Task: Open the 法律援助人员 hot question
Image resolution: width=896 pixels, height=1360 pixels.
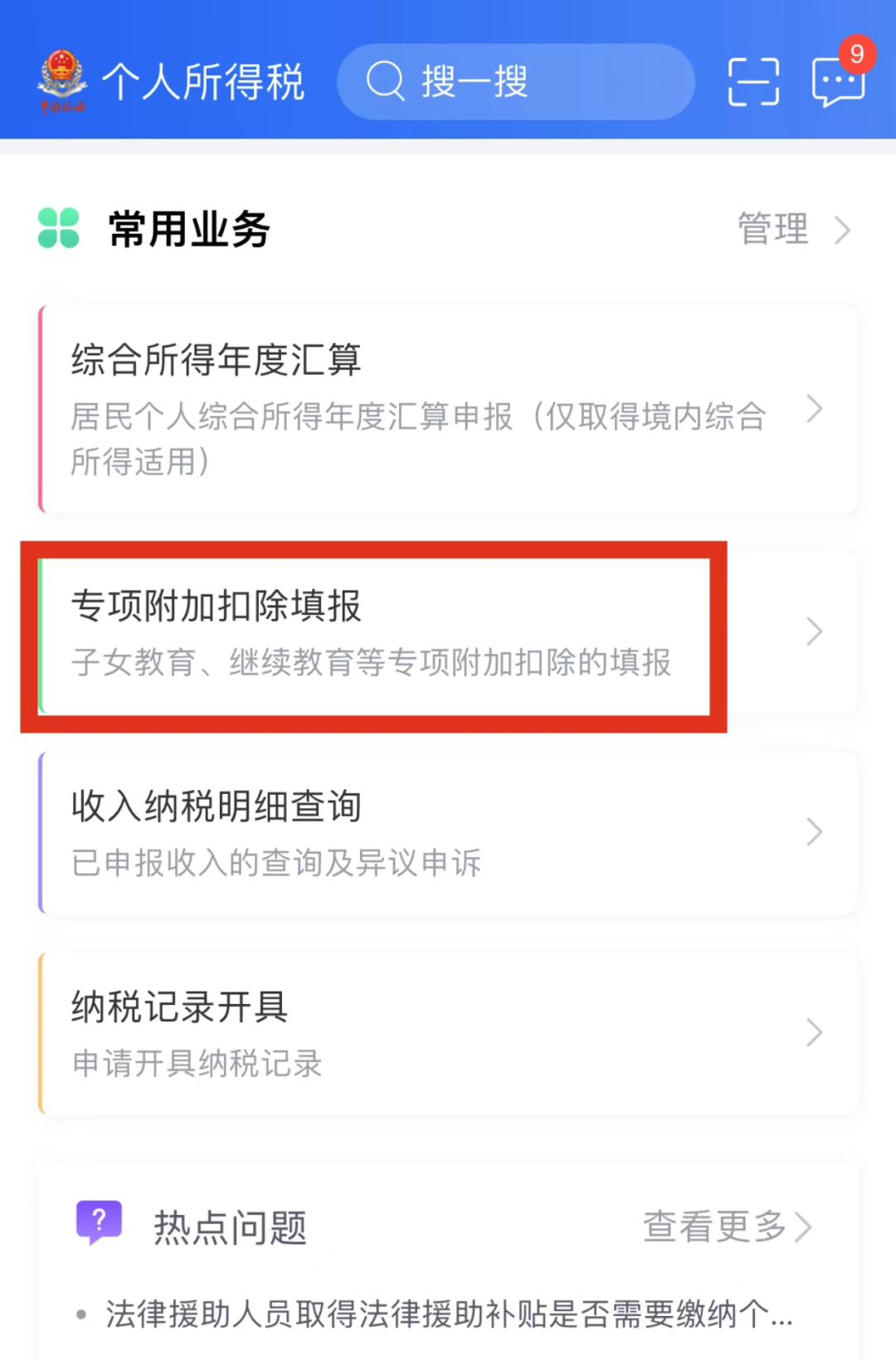Action: (x=448, y=1314)
